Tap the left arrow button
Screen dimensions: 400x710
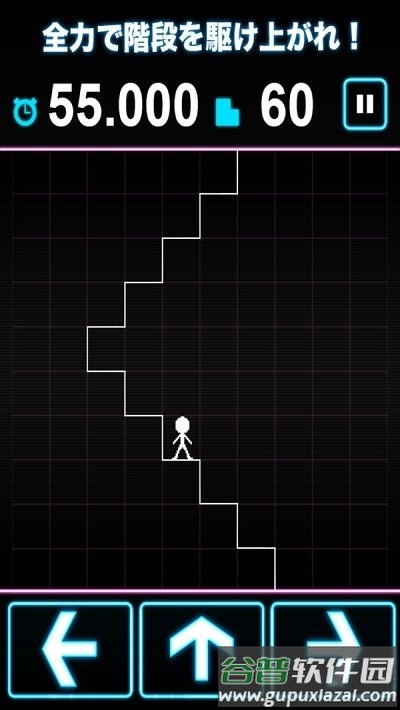70,650
